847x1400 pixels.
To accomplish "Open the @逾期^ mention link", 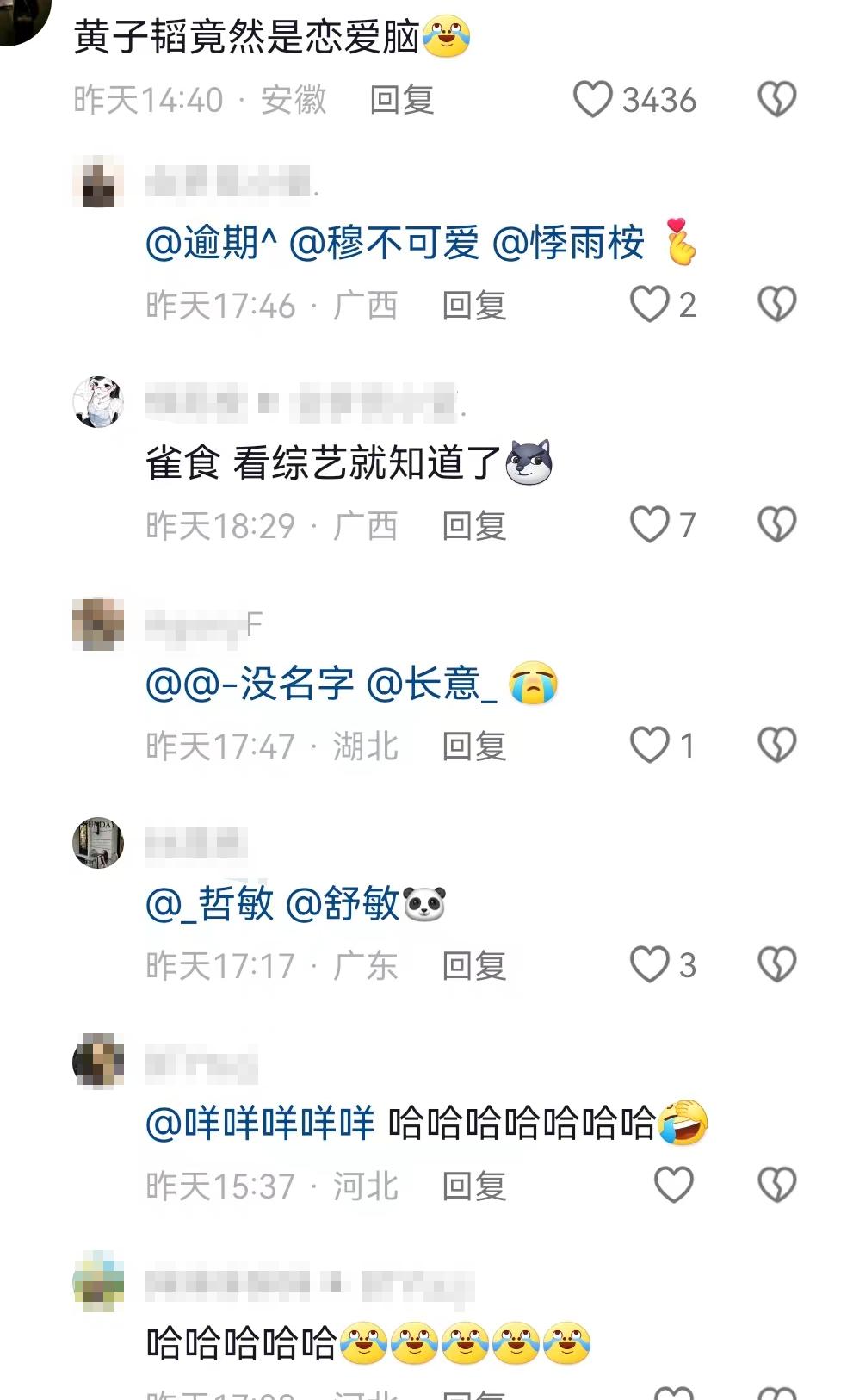I will [x=211, y=243].
